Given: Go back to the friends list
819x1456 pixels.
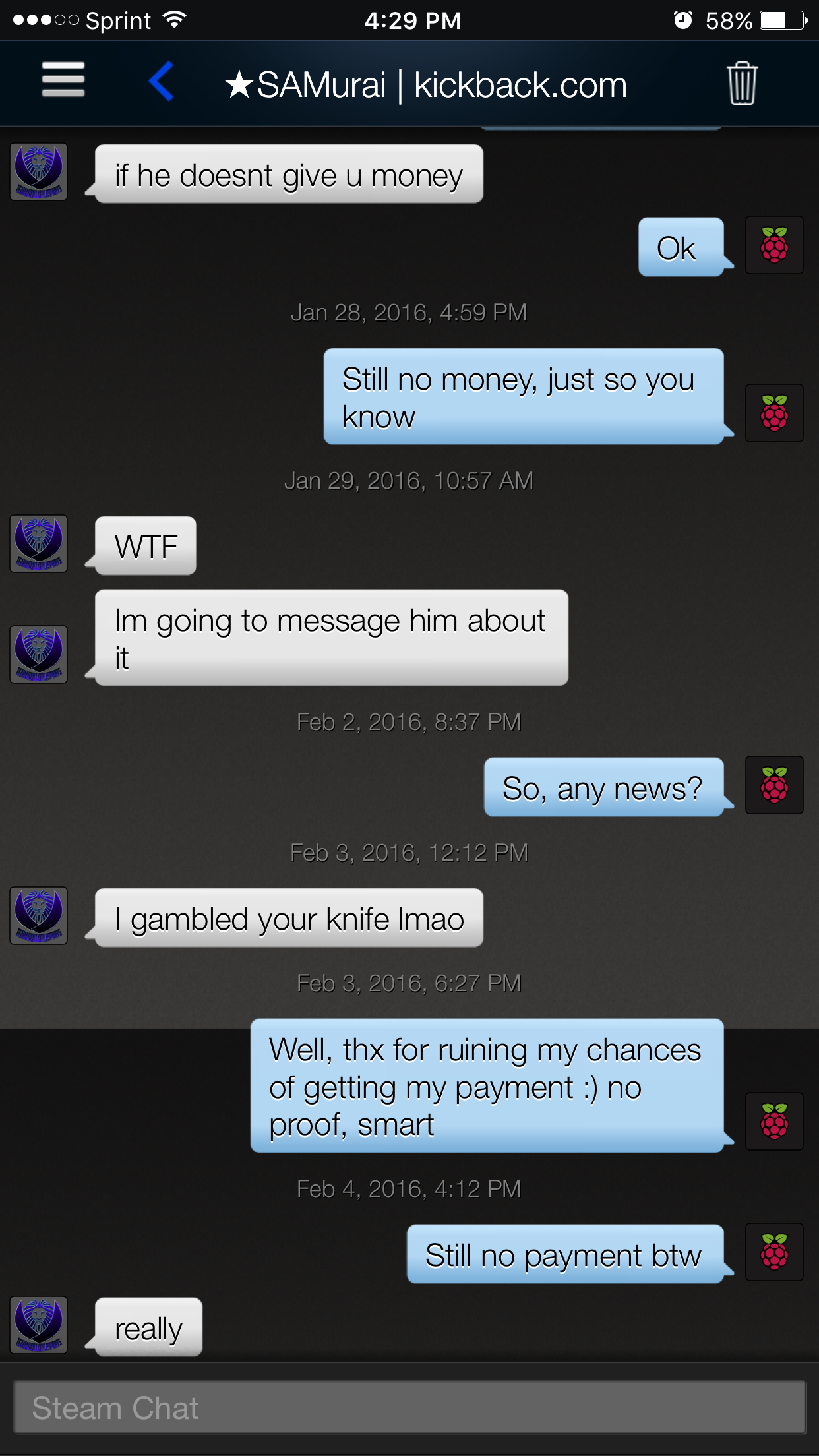Looking at the screenshot, I should (x=162, y=81).
